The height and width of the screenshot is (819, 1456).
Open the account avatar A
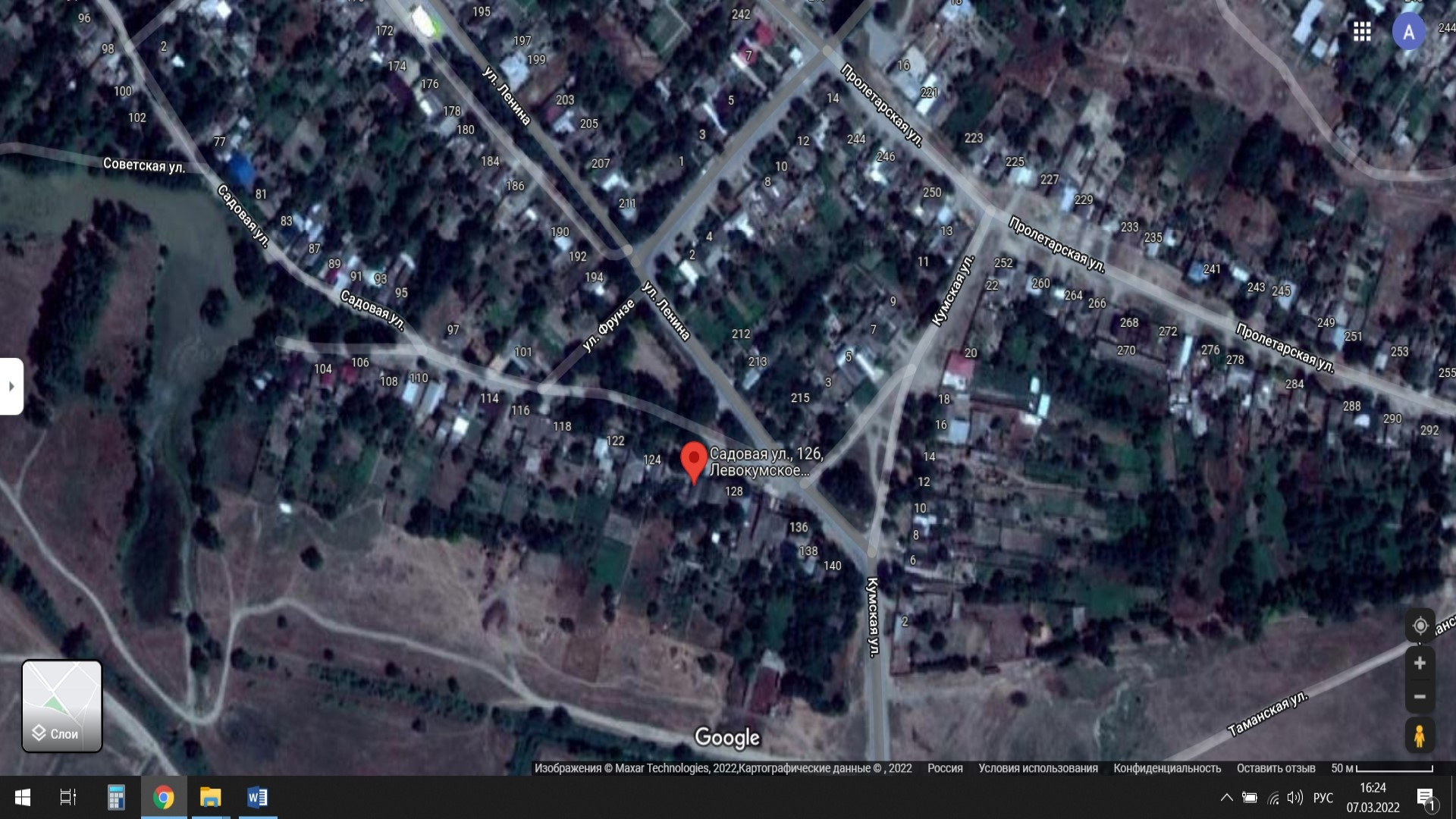point(1408,32)
